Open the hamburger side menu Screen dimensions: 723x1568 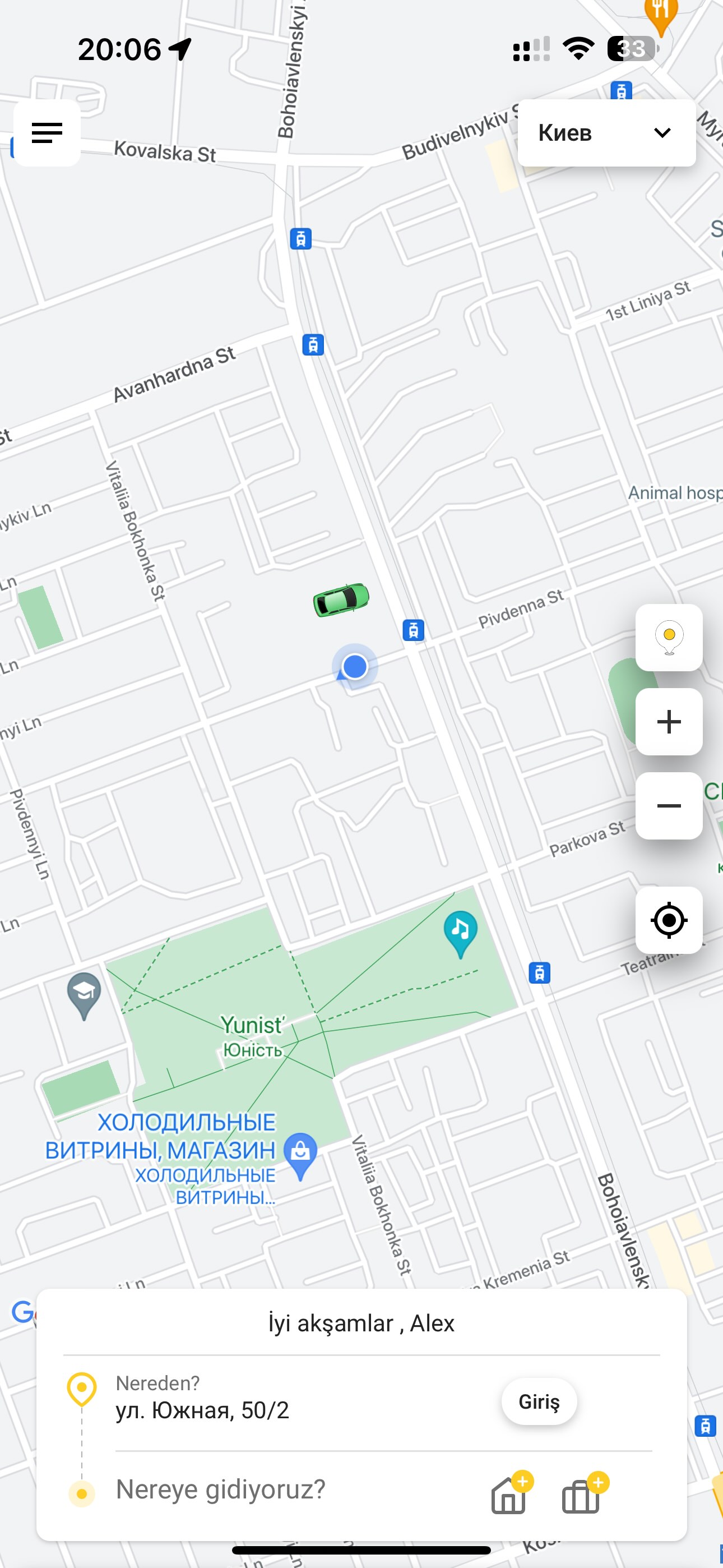pos(47,133)
